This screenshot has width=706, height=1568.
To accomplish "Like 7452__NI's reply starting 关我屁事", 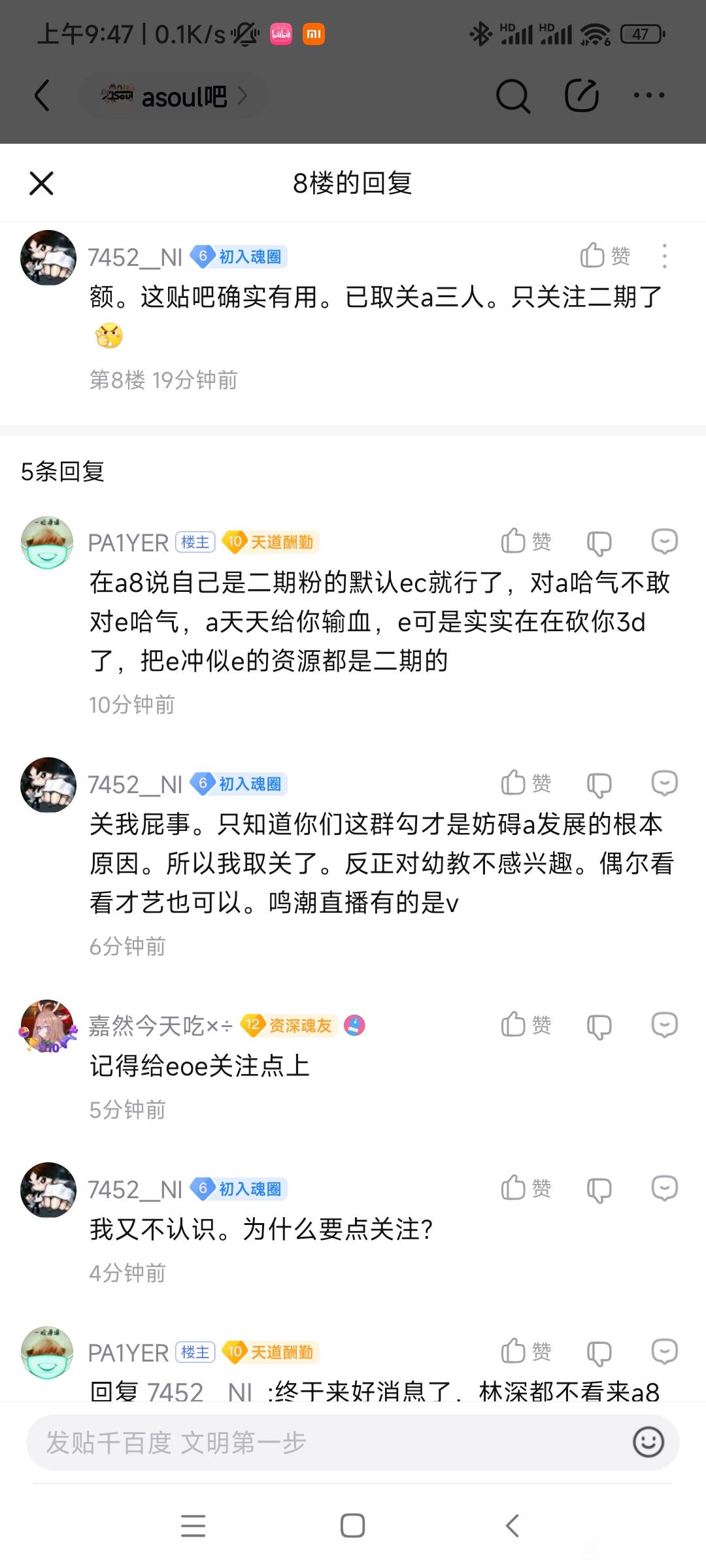I will pos(526,783).
